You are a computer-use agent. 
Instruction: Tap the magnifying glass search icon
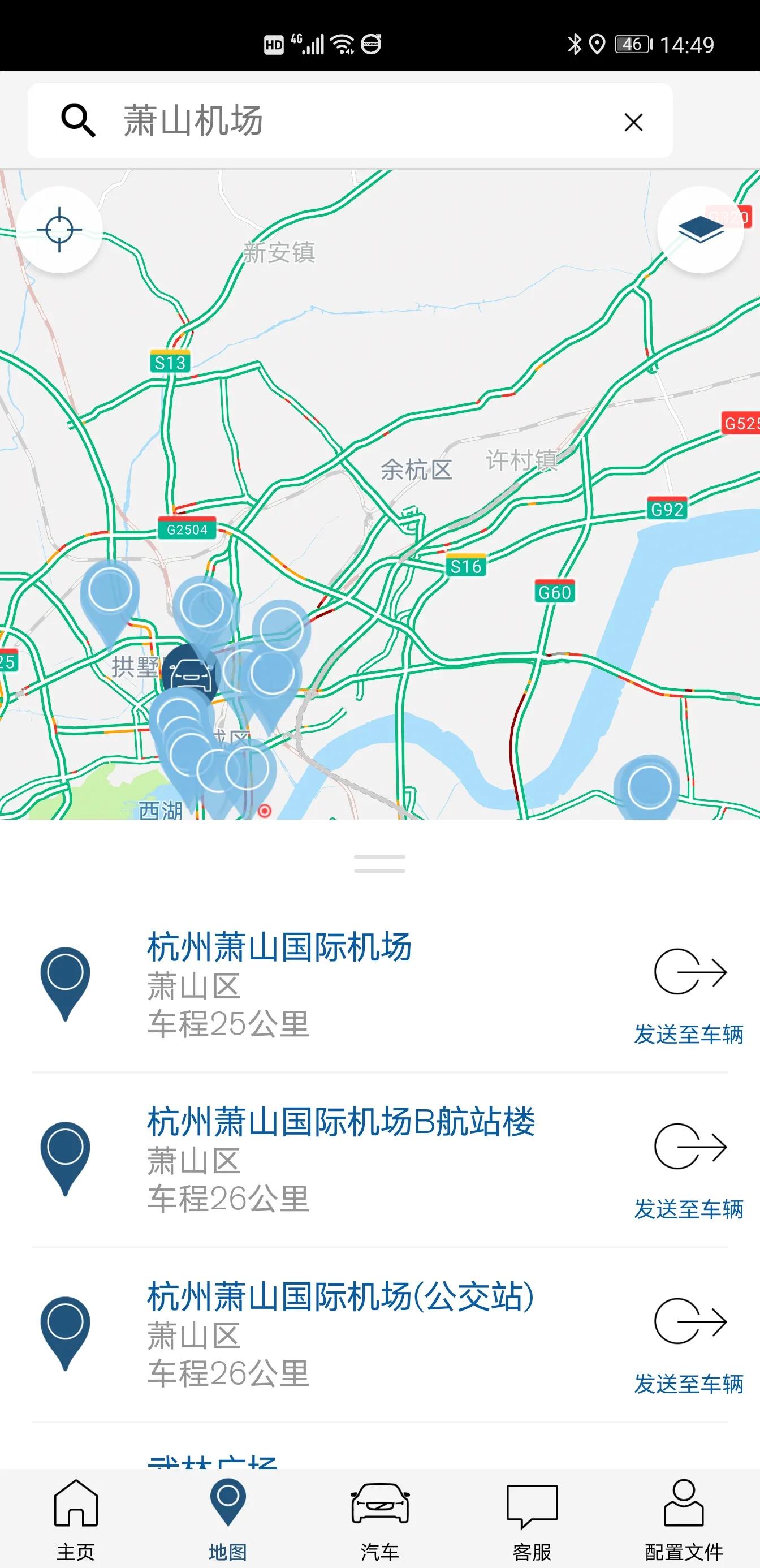tap(79, 120)
